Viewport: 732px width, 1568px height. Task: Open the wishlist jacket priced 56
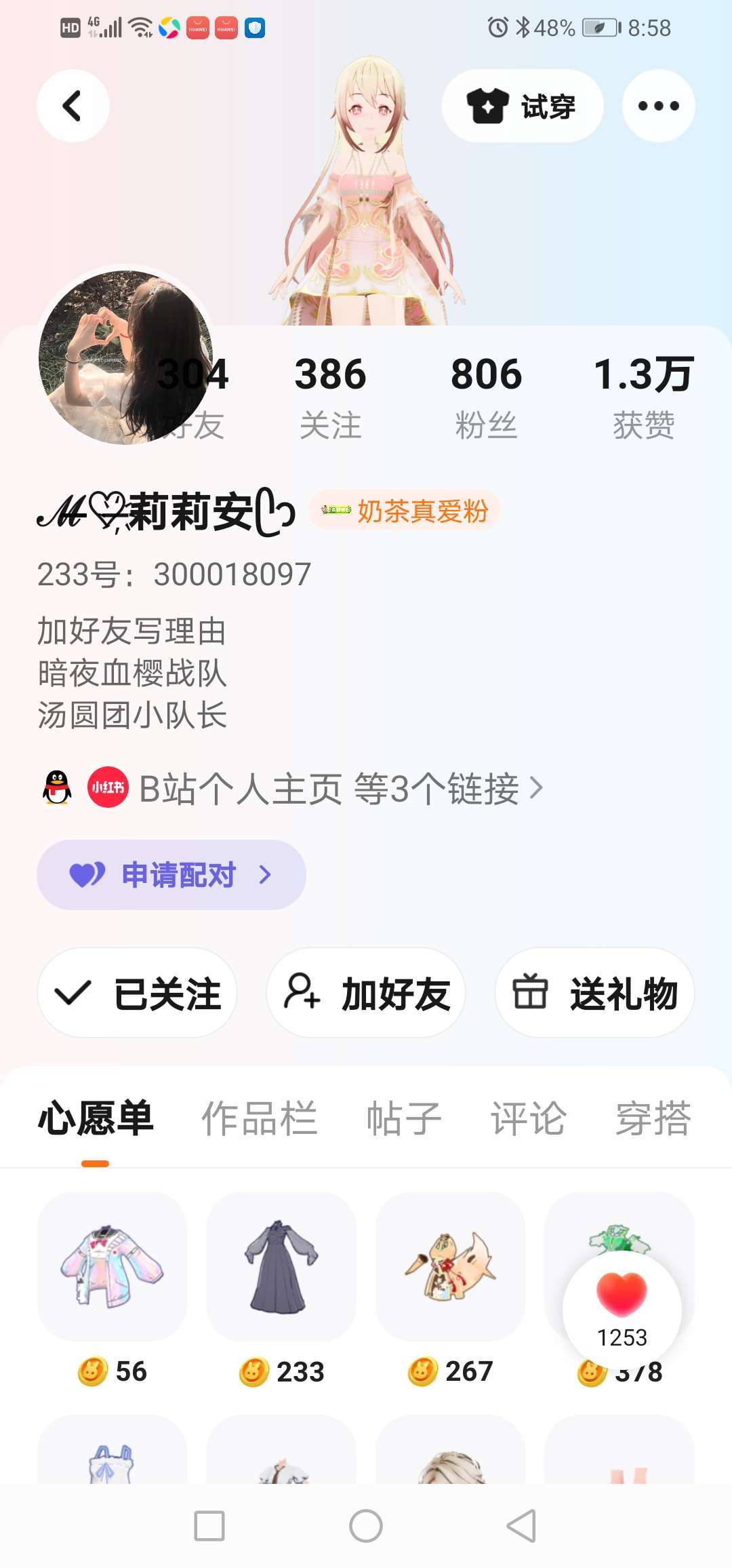[x=112, y=1266]
